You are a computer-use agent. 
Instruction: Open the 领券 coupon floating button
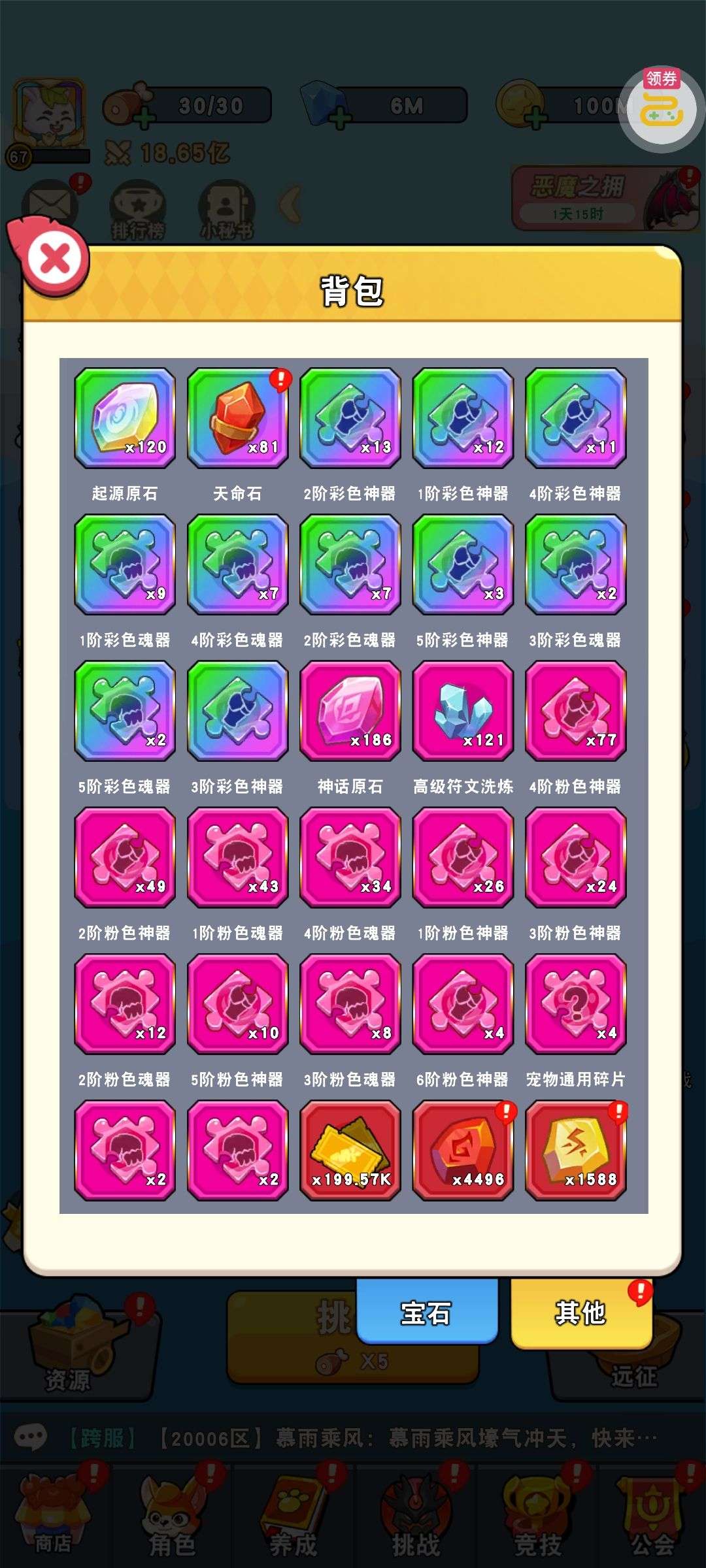pyautogui.click(x=661, y=108)
